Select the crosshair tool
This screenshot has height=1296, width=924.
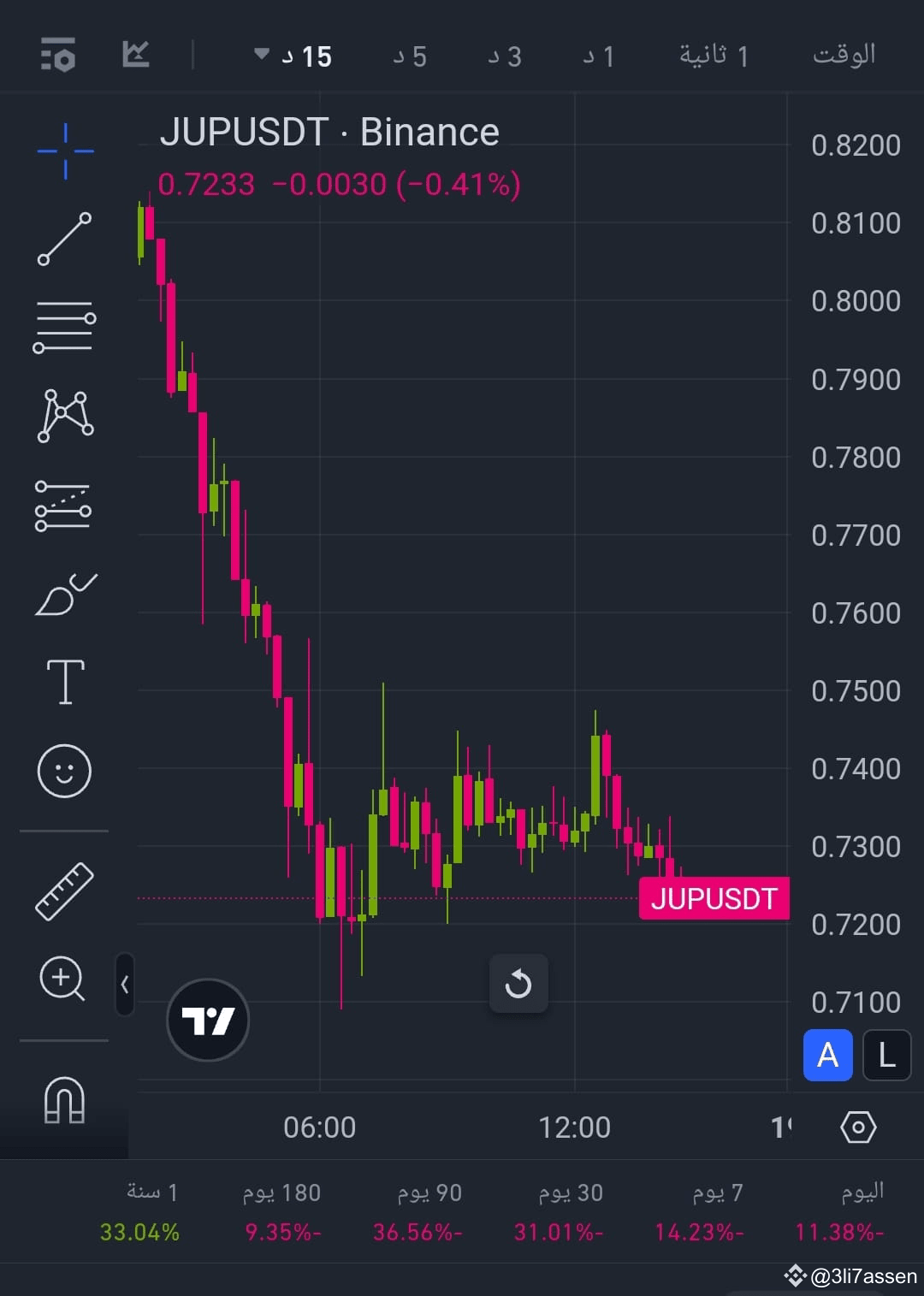pos(62,150)
